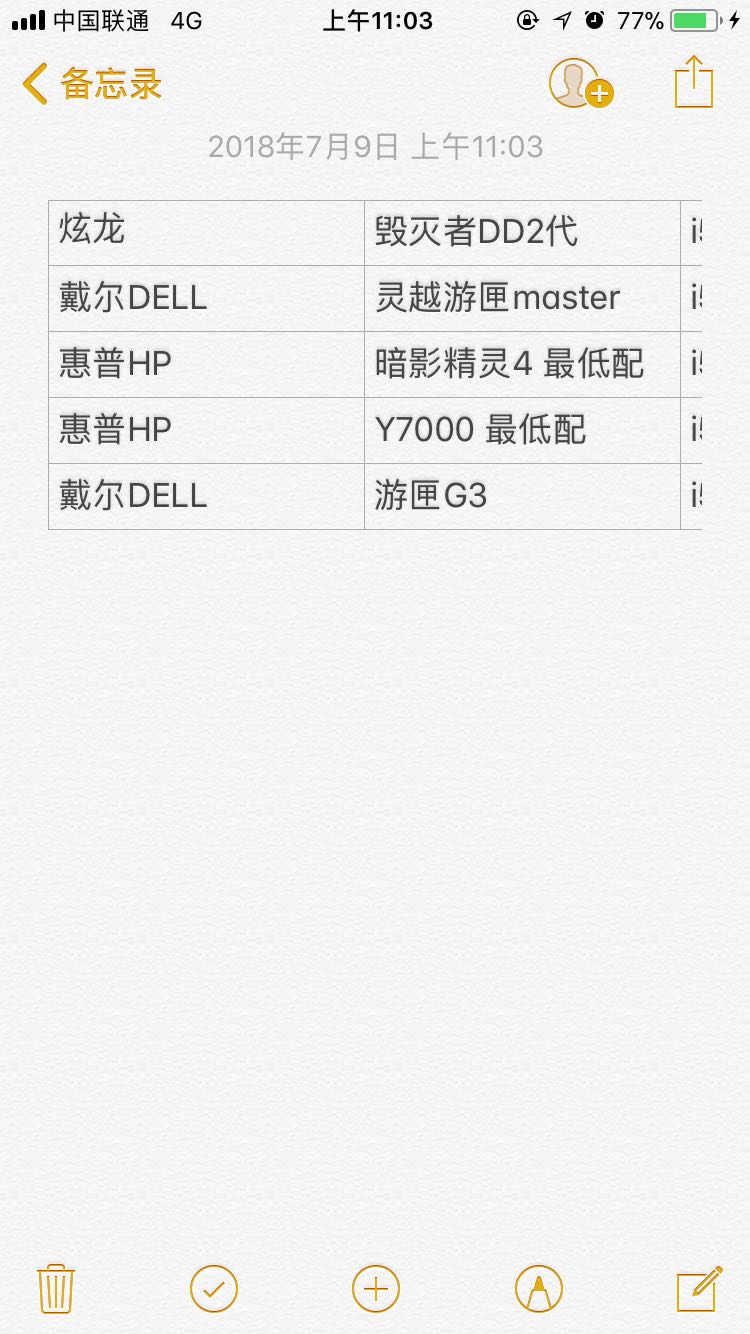750x1334 pixels.
Task: Open the share sheet icon
Action: pyautogui.click(x=694, y=82)
